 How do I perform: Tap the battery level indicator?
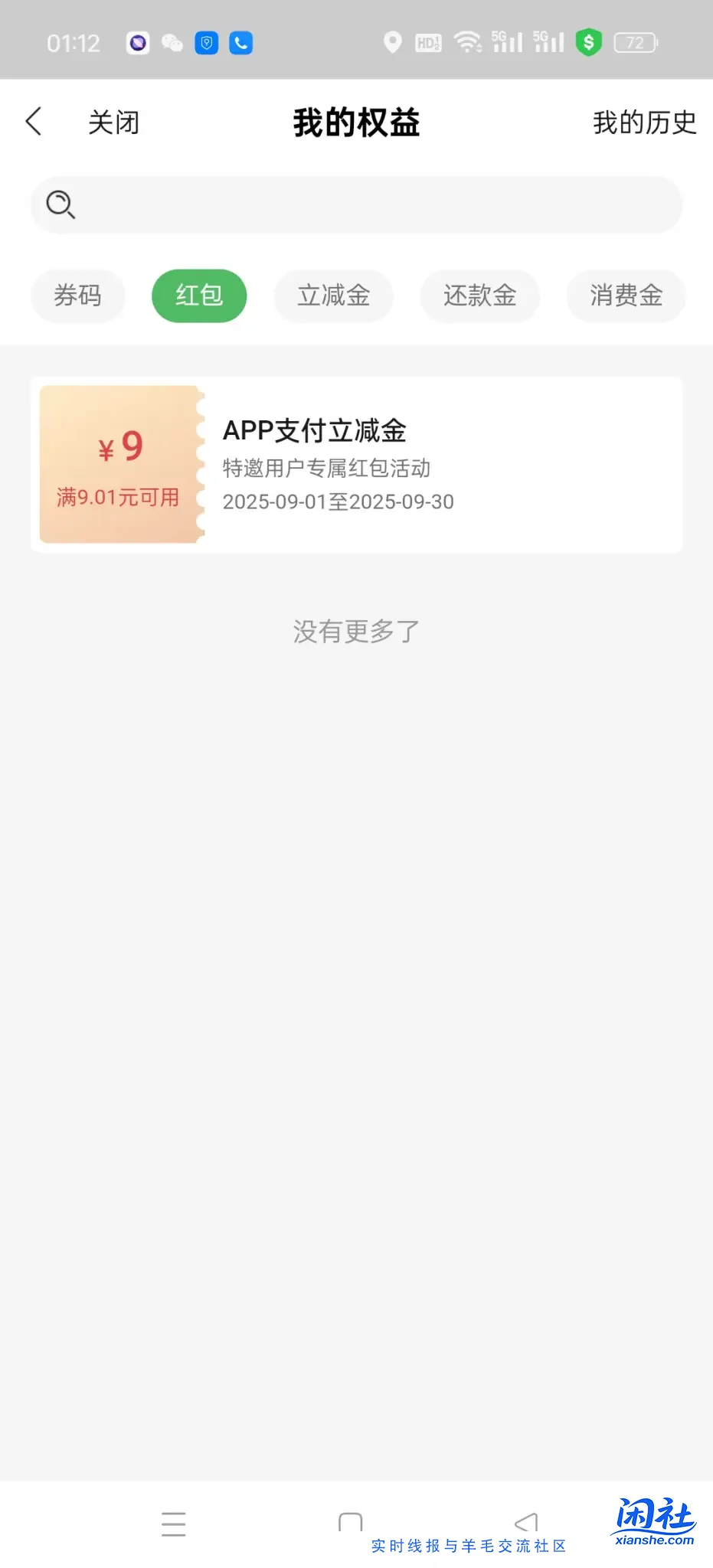pos(635,42)
